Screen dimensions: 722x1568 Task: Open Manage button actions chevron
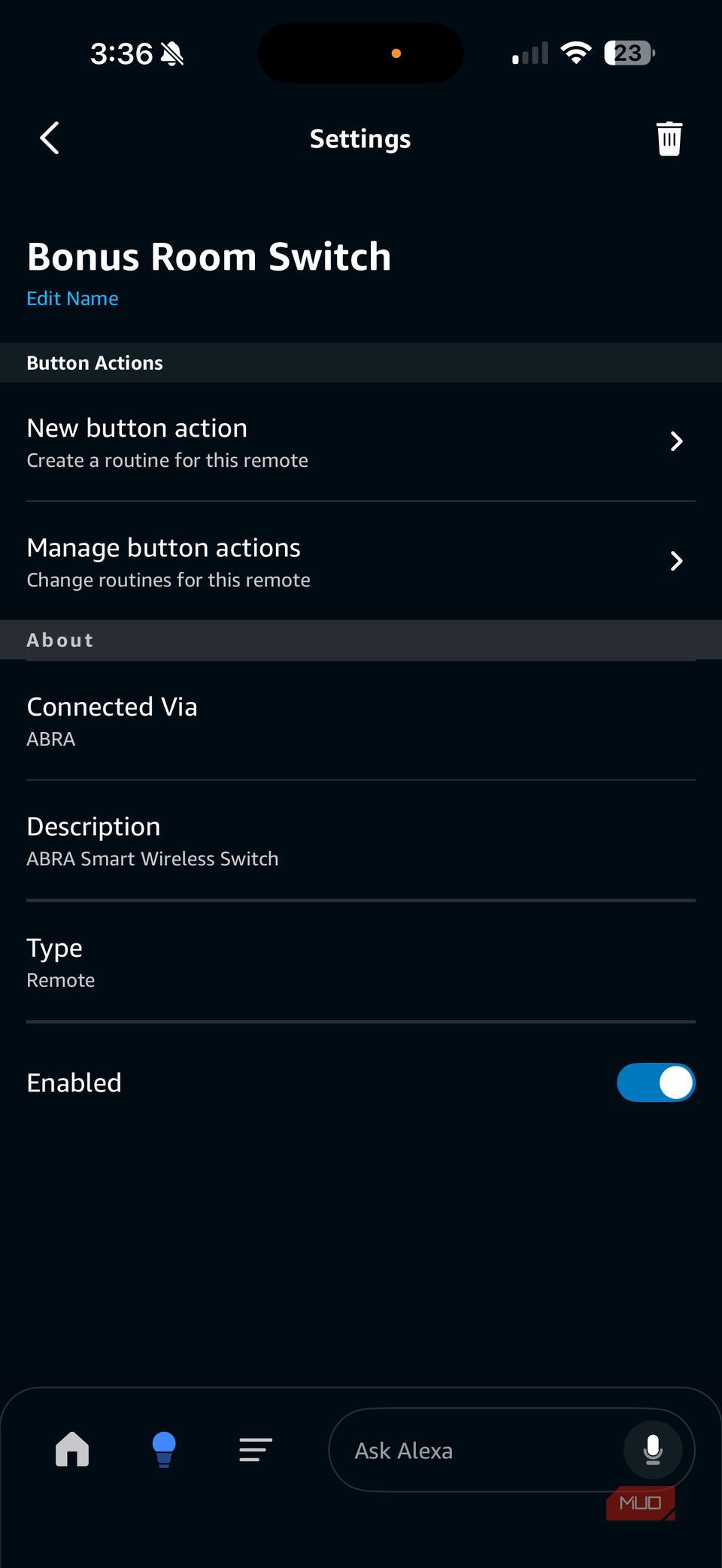pos(675,561)
